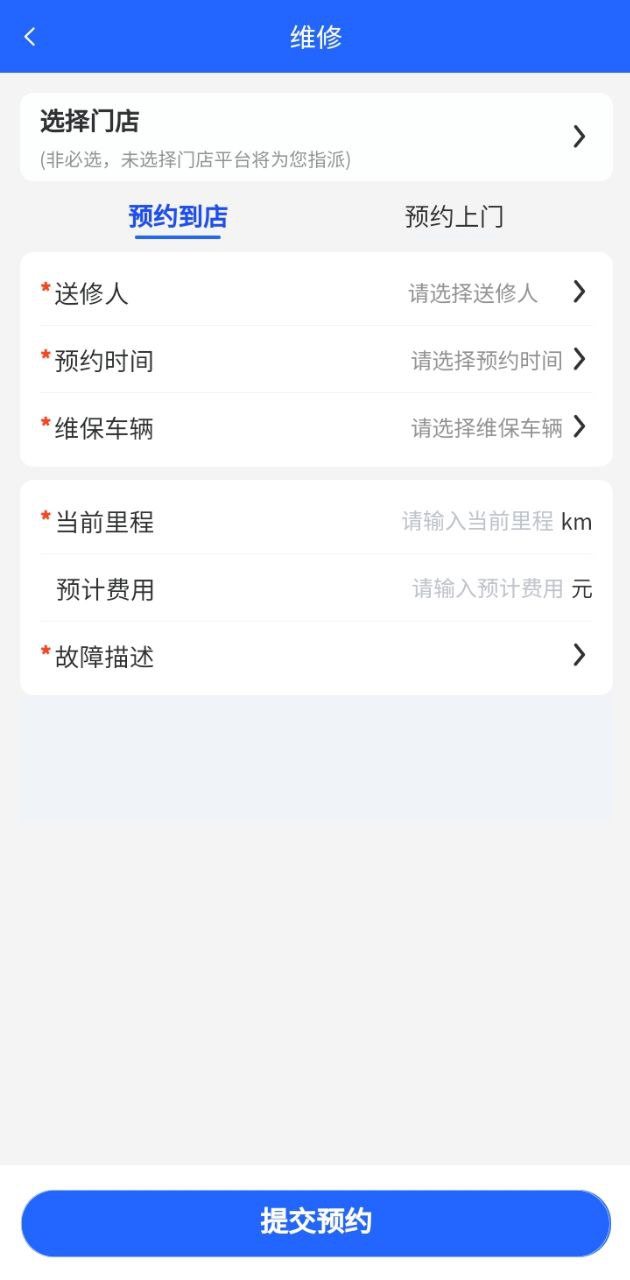Image resolution: width=630 pixels, height=1280 pixels.
Task: Go back using the top-left arrow
Action: coord(30,37)
